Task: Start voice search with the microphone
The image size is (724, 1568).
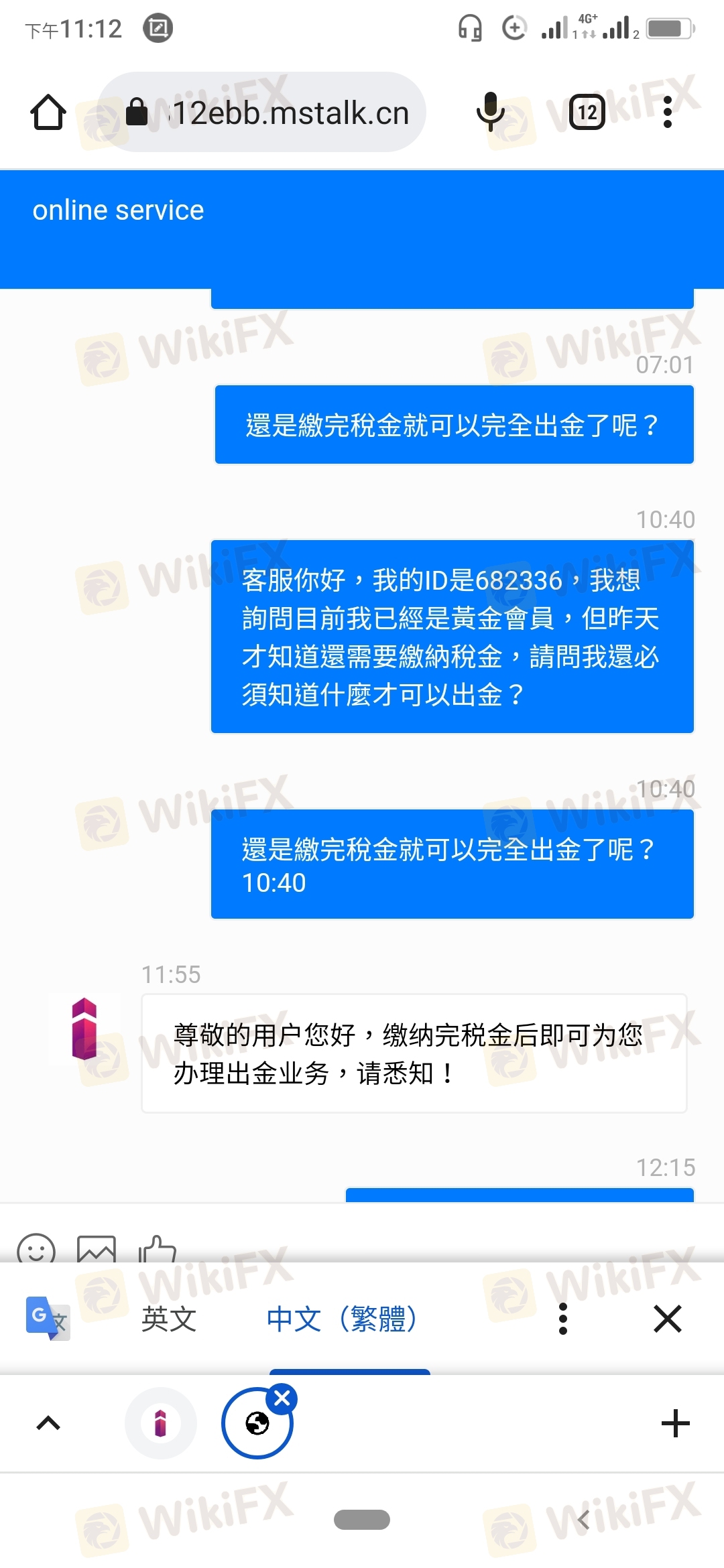Action: coord(491,112)
